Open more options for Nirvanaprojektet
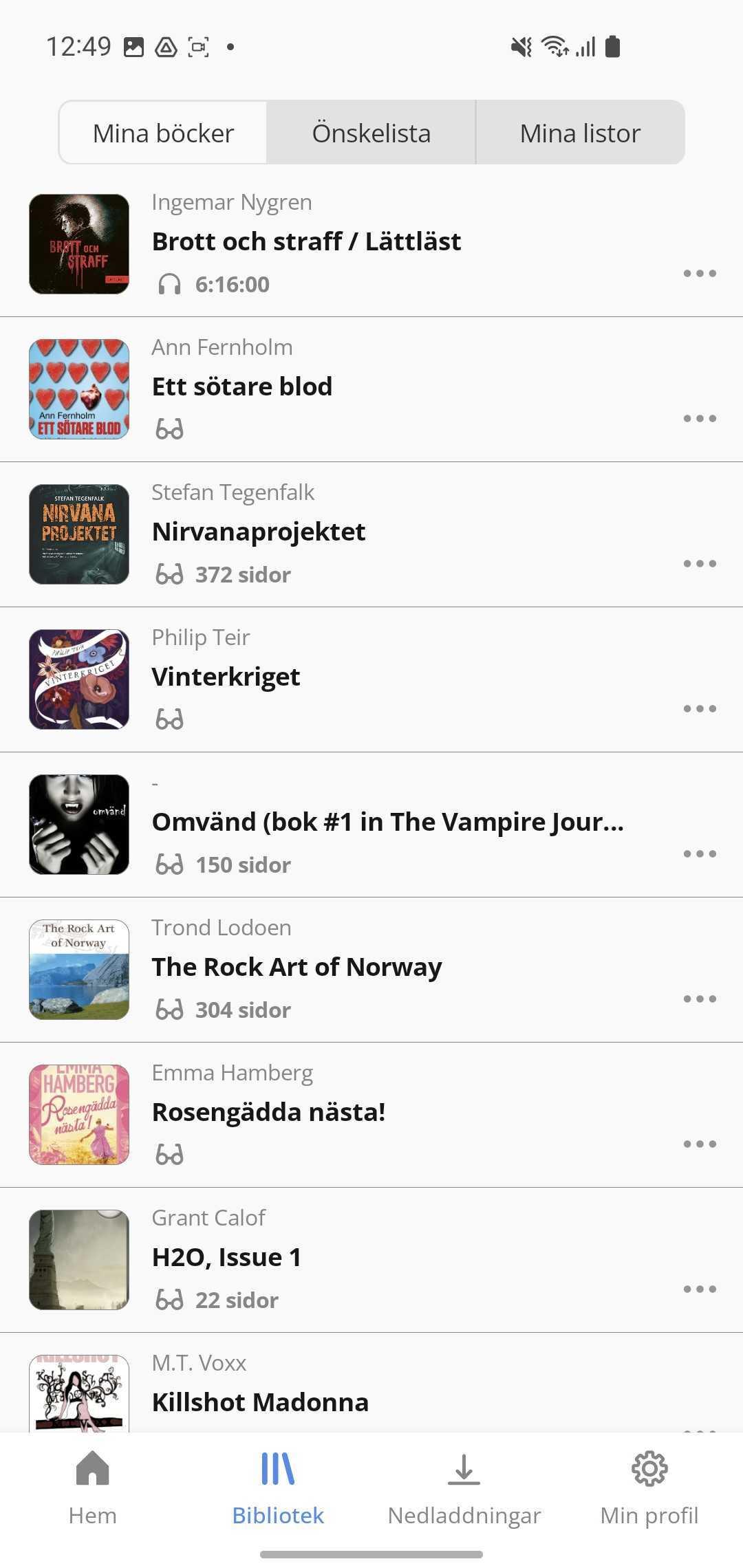The width and height of the screenshot is (743, 1568). [x=700, y=564]
